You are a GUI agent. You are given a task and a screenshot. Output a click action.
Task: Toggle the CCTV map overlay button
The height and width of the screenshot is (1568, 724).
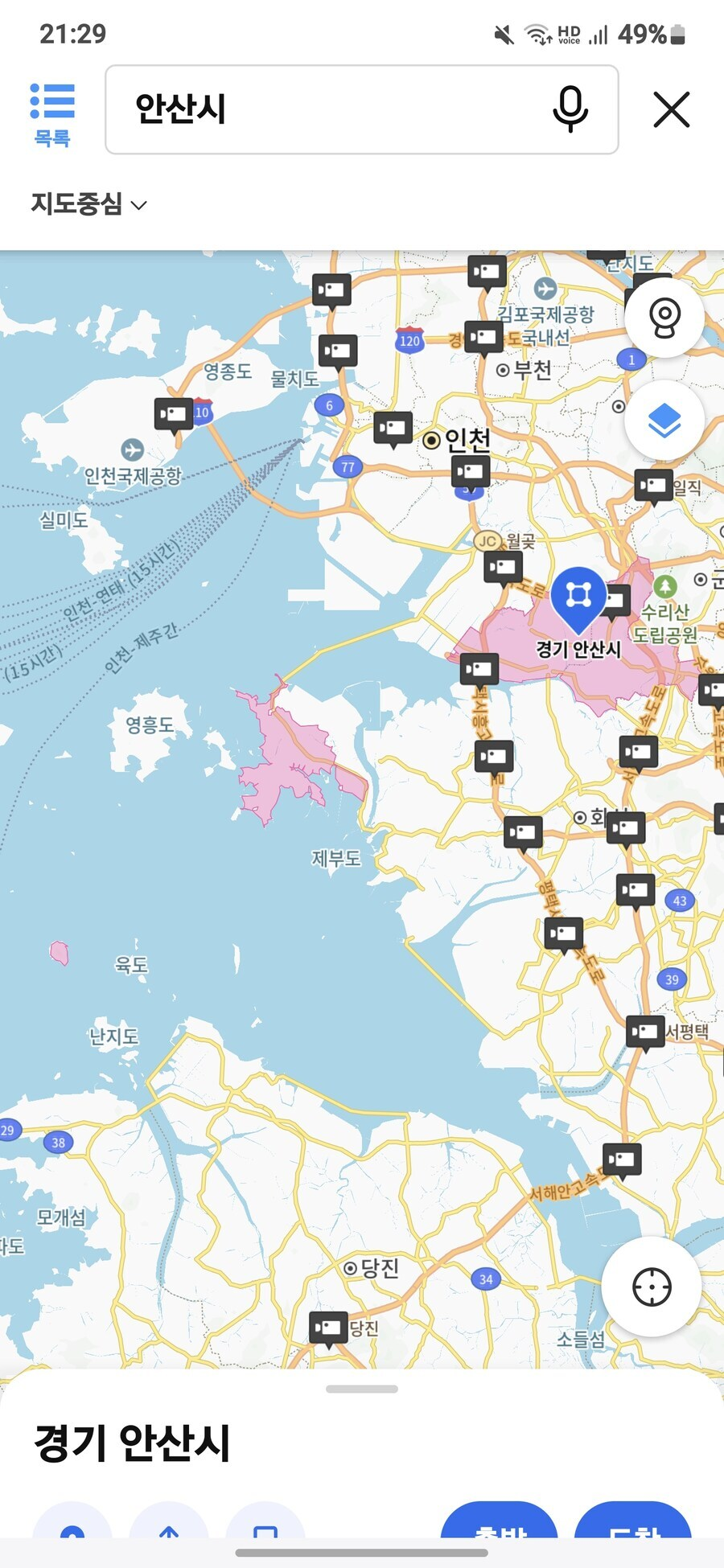coord(664,318)
